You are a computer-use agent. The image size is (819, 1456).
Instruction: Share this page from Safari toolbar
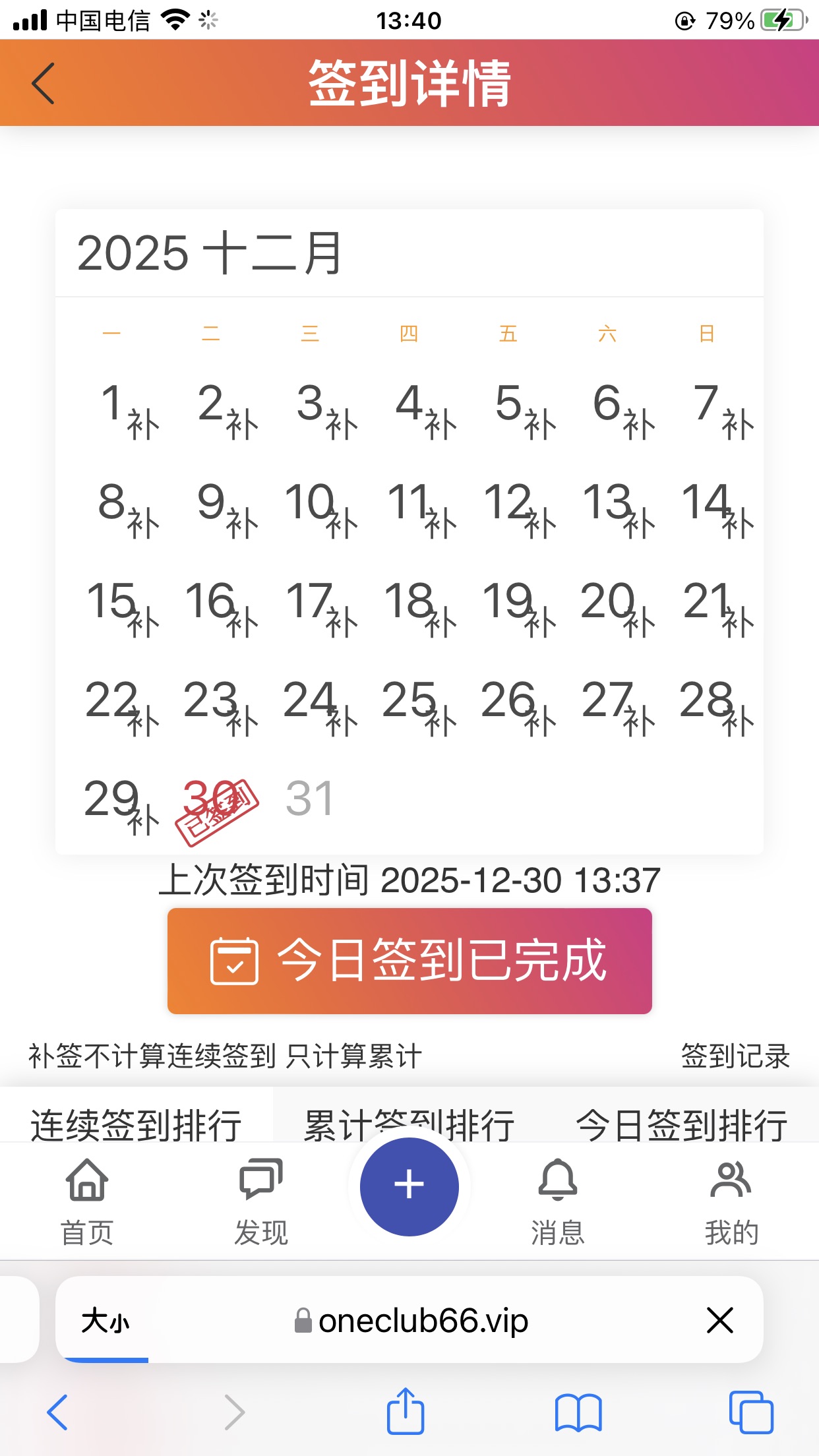coord(405,1412)
